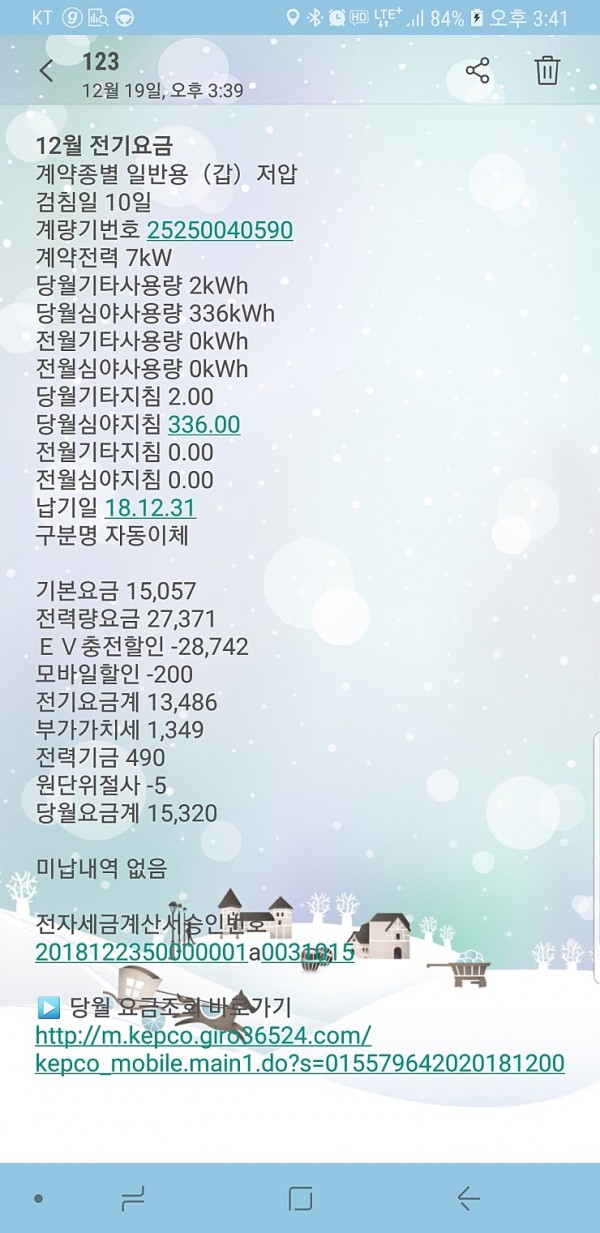Delete this message with the trash icon
The image size is (600, 1233).
click(547, 71)
